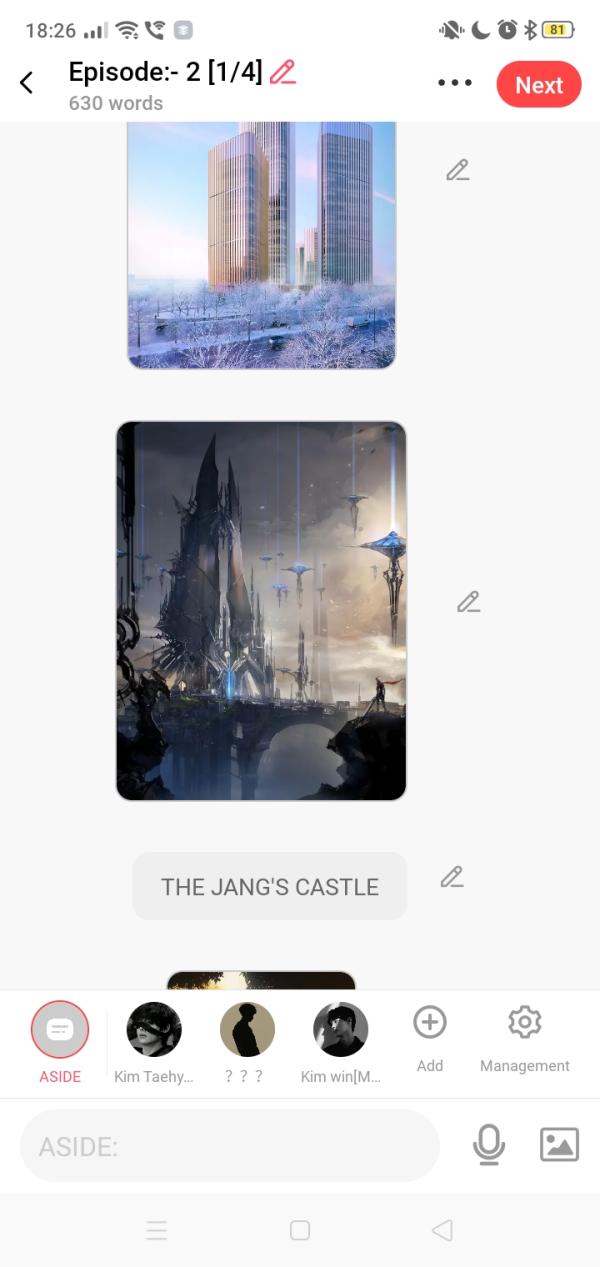Tap the red Next button
Screen dimensions: 600x1267
[538, 85]
